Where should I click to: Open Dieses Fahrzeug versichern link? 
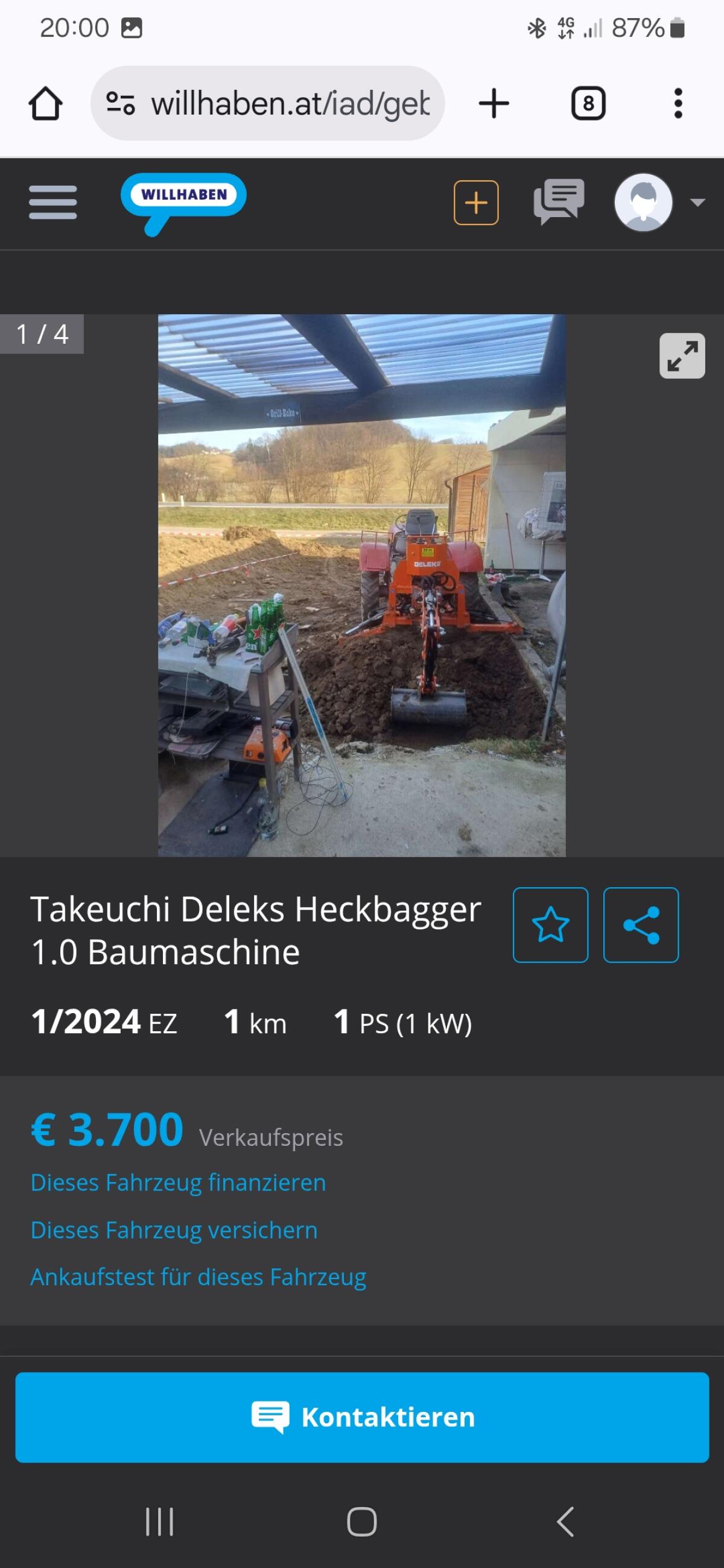click(174, 1230)
